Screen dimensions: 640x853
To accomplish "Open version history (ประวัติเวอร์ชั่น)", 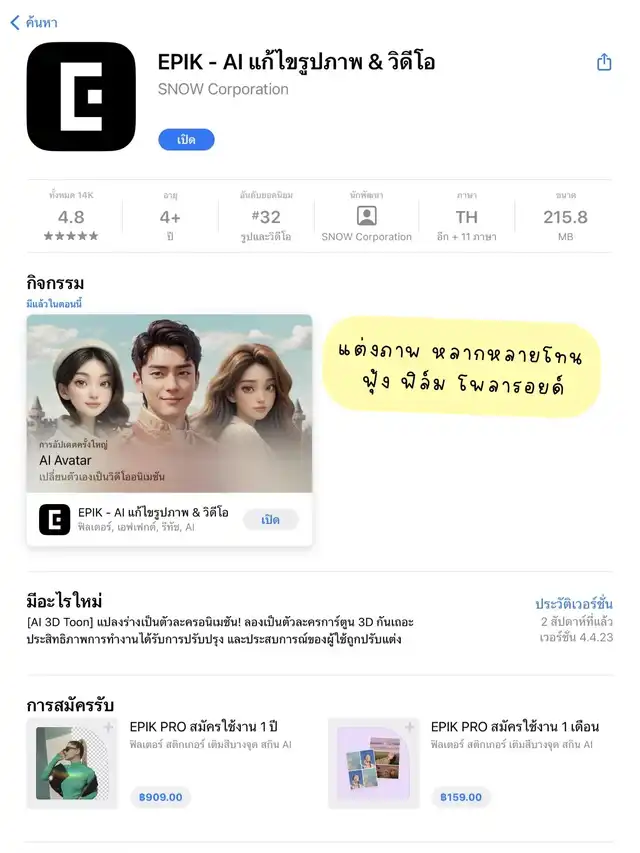I will [x=573, y=604].
